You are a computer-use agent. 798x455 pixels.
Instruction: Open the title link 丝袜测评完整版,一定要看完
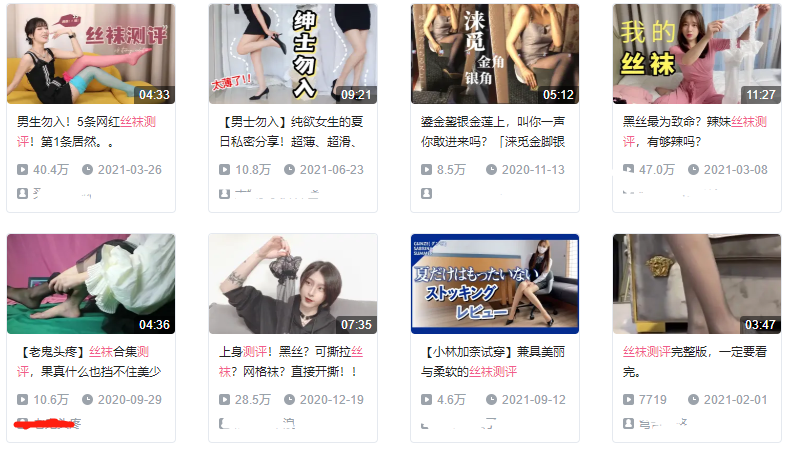pos(690,361)
